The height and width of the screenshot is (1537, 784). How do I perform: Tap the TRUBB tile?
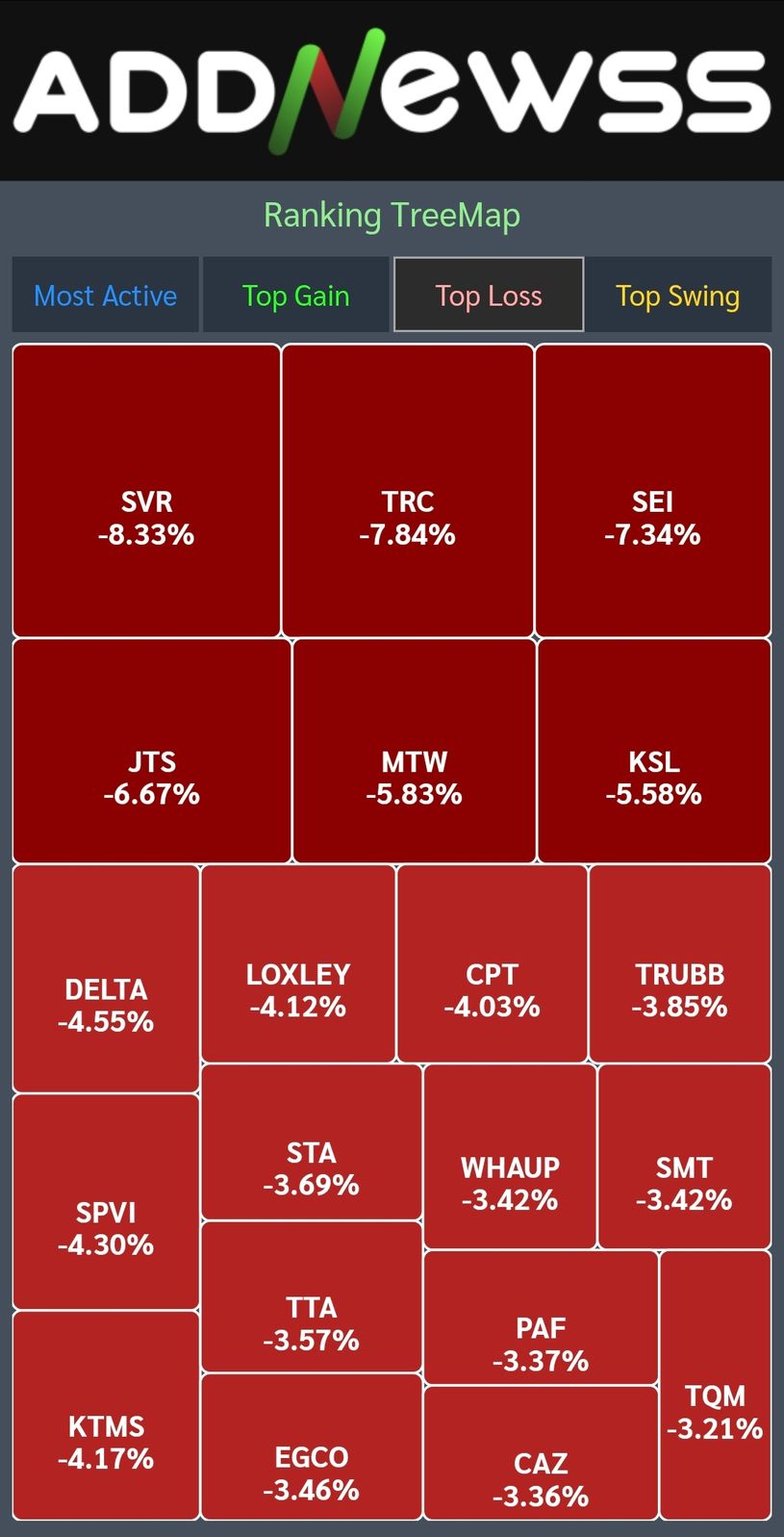[680, 963]
